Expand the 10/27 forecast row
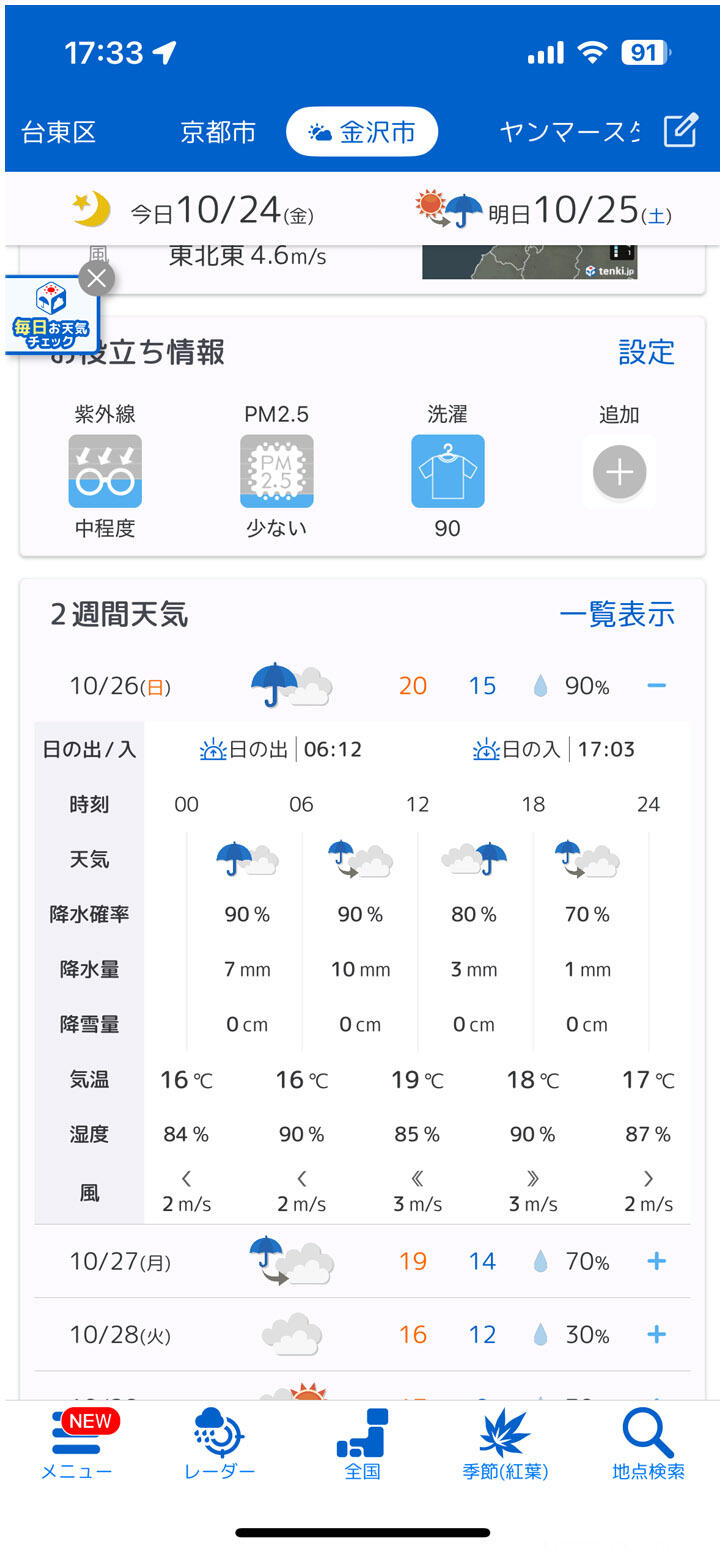Image resolution: width=725 pixels, height=1558 pixels. 656,1261
